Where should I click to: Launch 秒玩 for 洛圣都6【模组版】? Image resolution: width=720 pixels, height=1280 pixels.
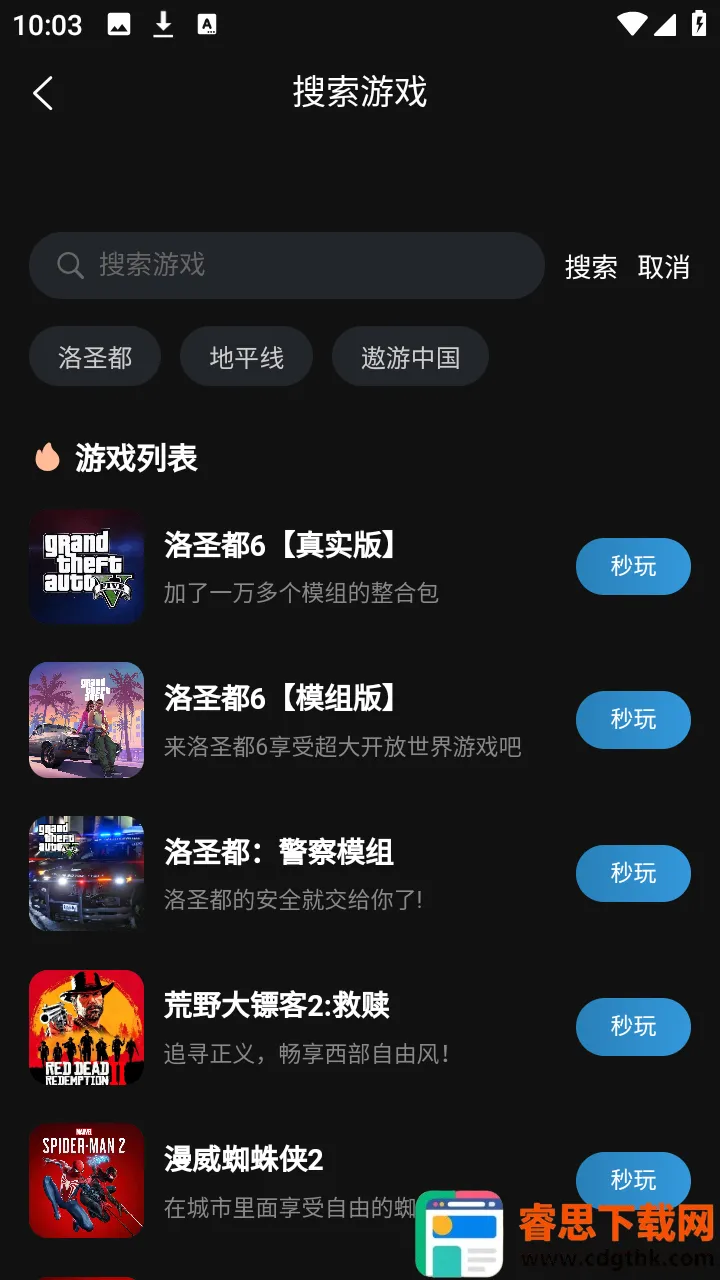click(x=633, y=720)
